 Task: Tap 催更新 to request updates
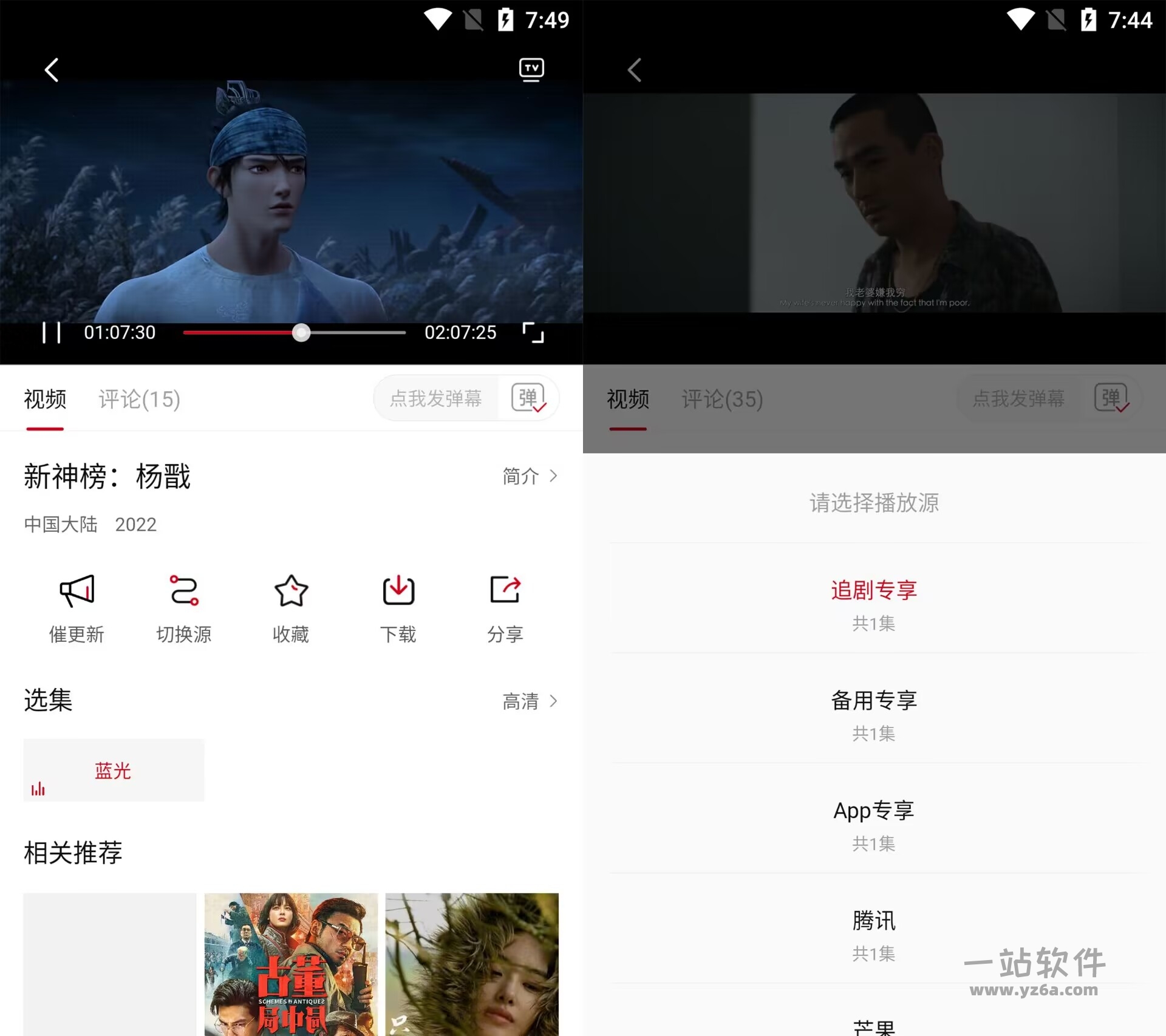click(77, 608)
